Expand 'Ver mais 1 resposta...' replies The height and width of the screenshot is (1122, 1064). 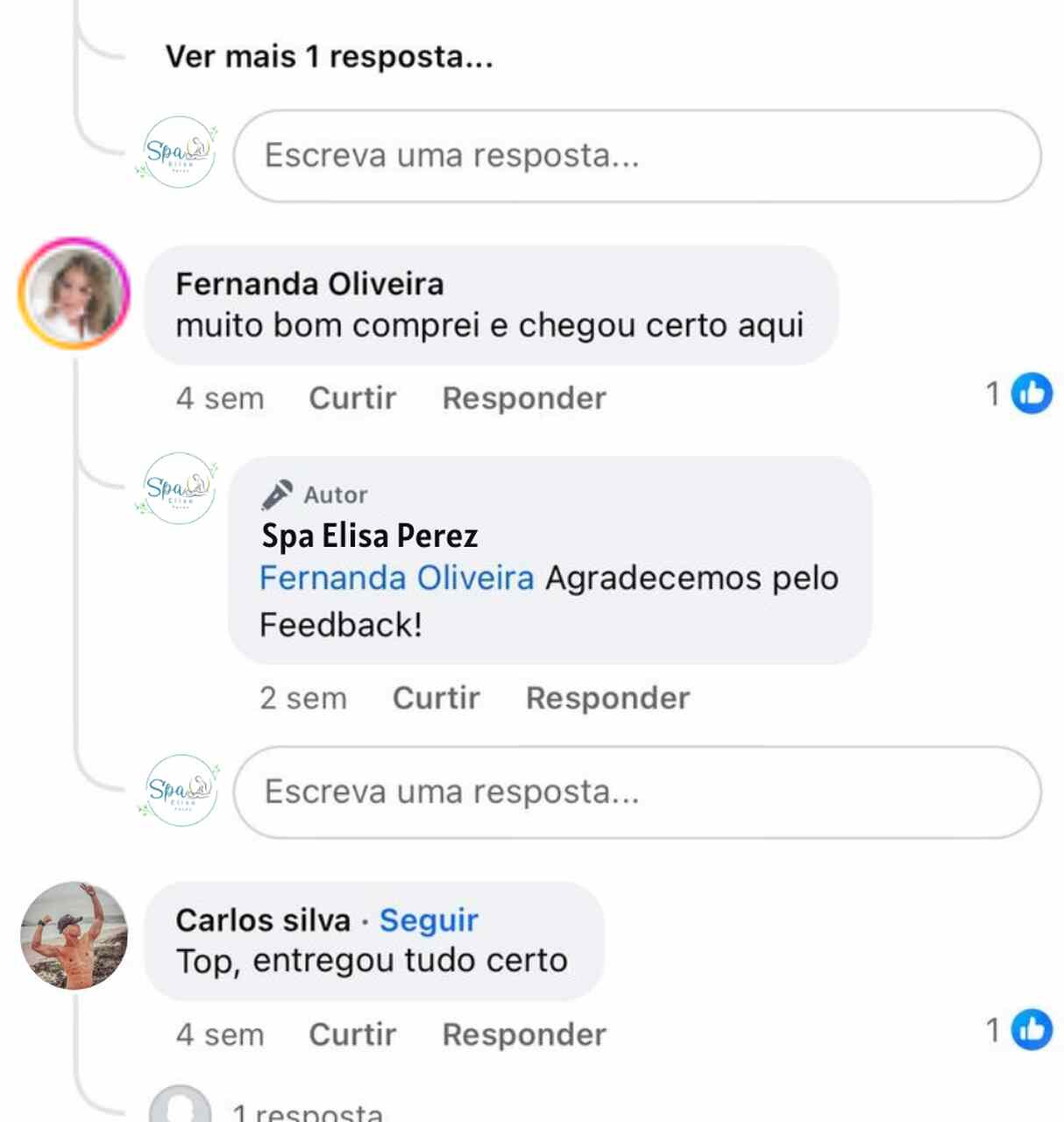point(330,57)
